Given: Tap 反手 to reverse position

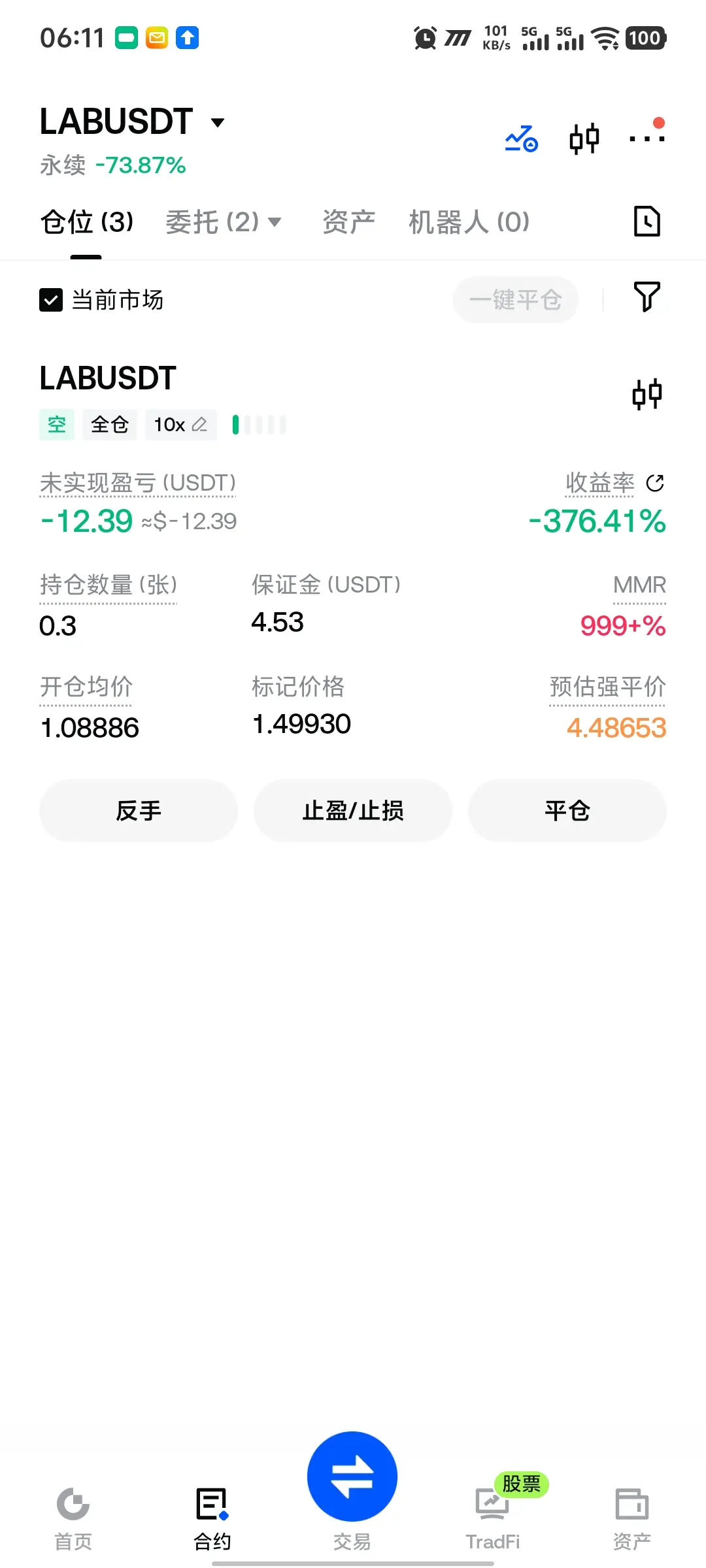Looking at the screenshot, I should pos(139,811).
